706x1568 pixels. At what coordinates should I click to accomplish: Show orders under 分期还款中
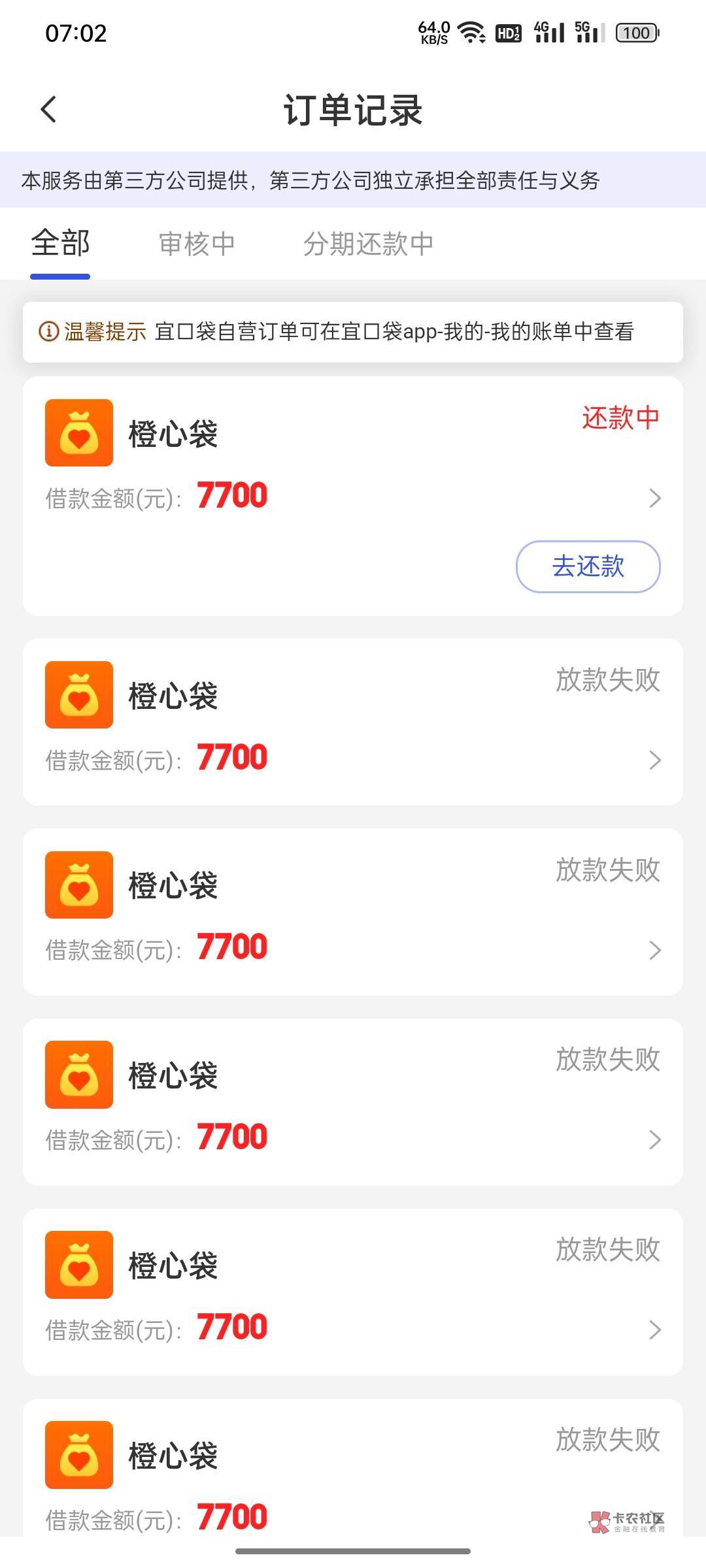coord(368,244)
